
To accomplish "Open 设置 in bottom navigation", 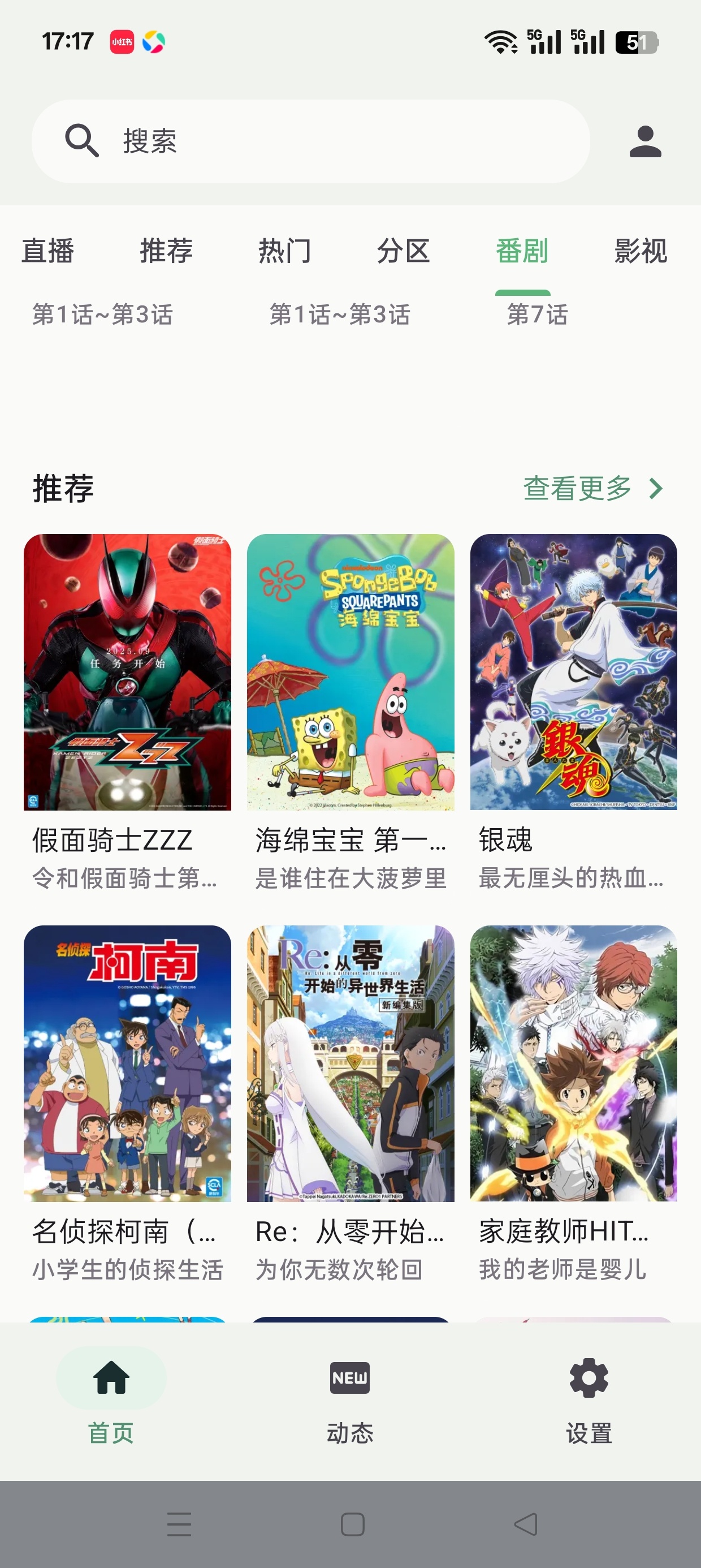I will 589,1401.
